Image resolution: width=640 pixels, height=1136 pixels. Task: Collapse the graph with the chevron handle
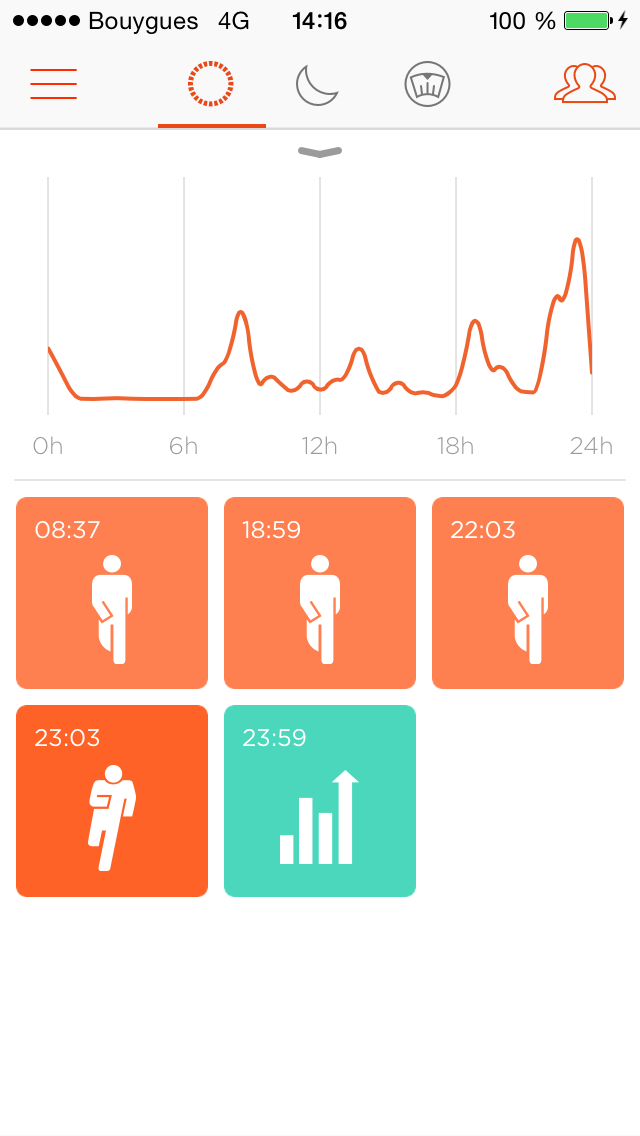[320, 152]
